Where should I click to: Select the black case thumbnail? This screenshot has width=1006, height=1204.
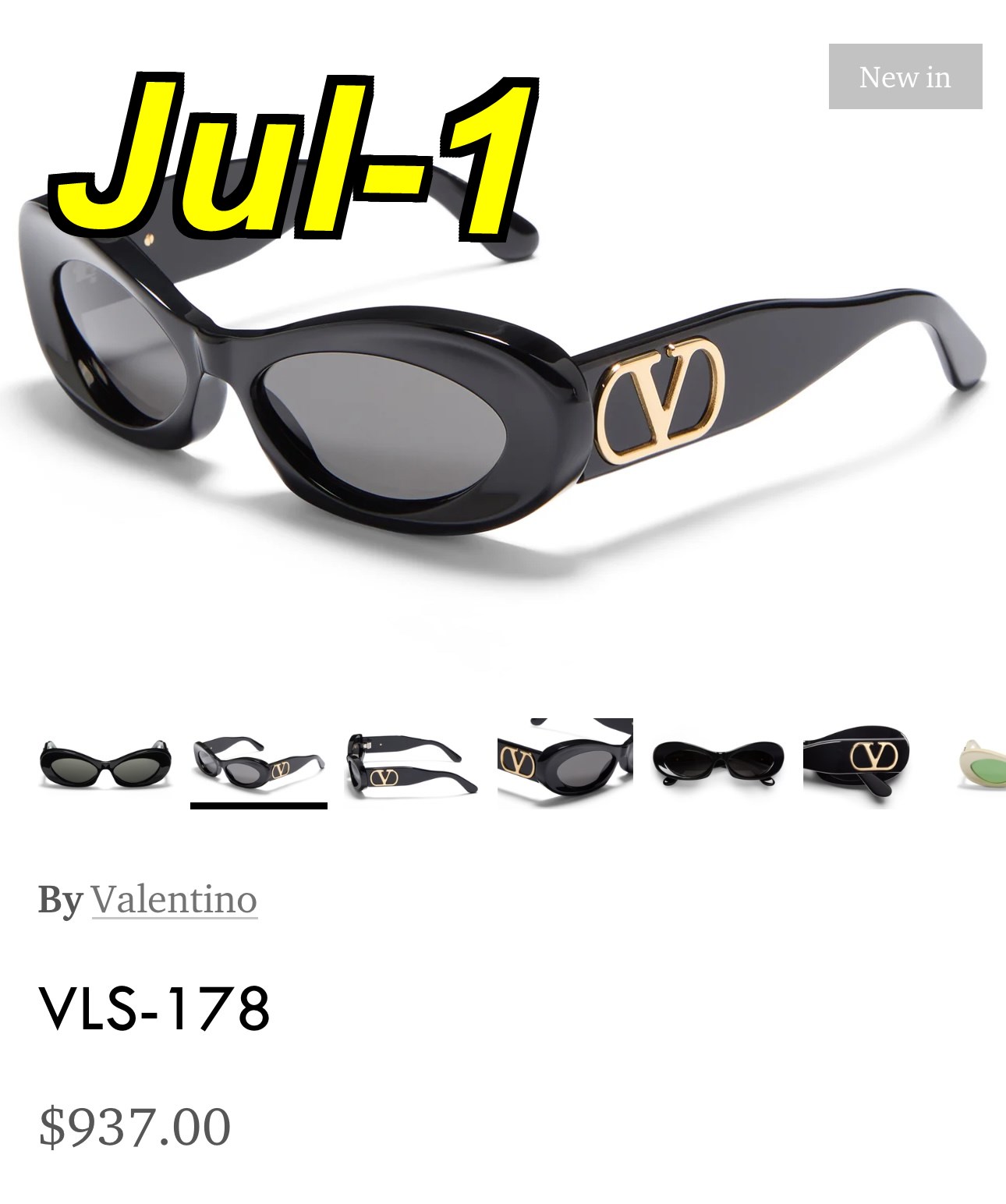[x=857, y=762]
